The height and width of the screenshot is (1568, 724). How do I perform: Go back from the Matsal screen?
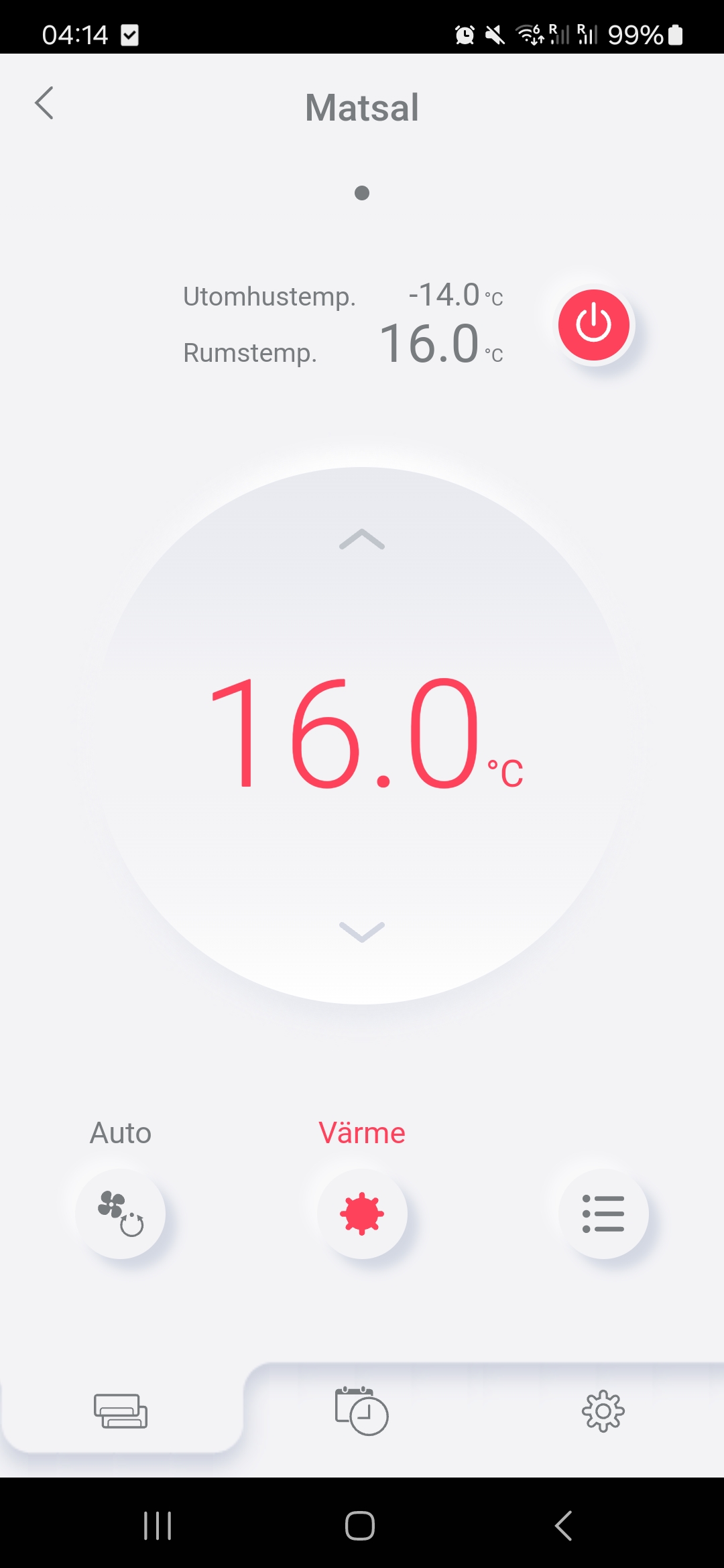click(x=44, y=103)
